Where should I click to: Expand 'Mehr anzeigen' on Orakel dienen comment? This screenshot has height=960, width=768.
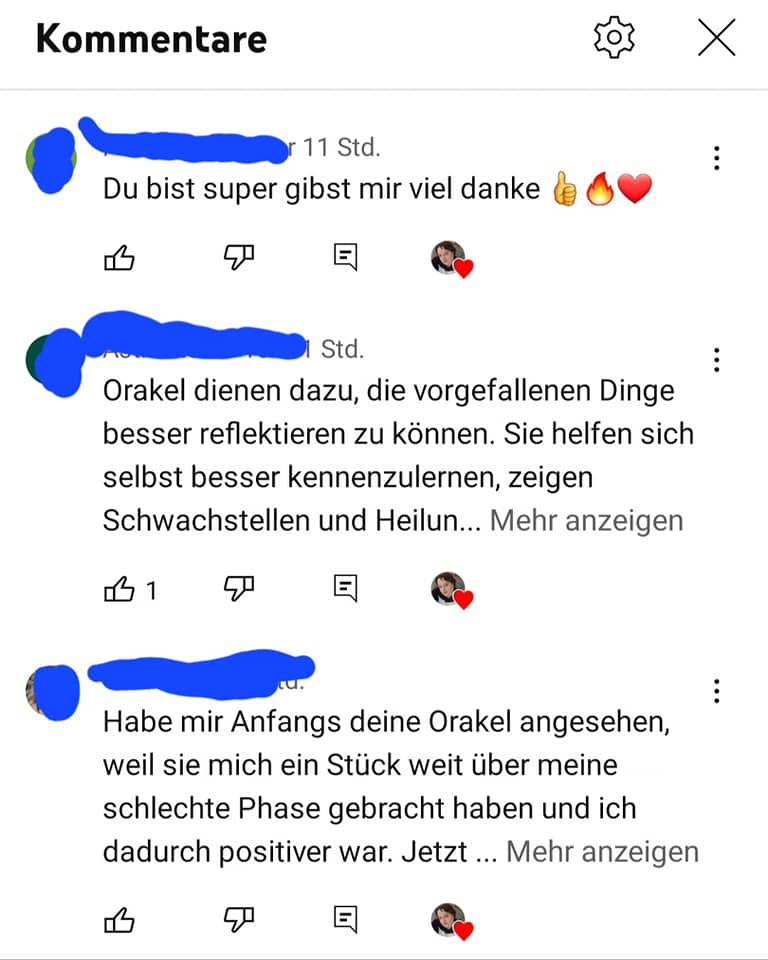pos(586,521)
